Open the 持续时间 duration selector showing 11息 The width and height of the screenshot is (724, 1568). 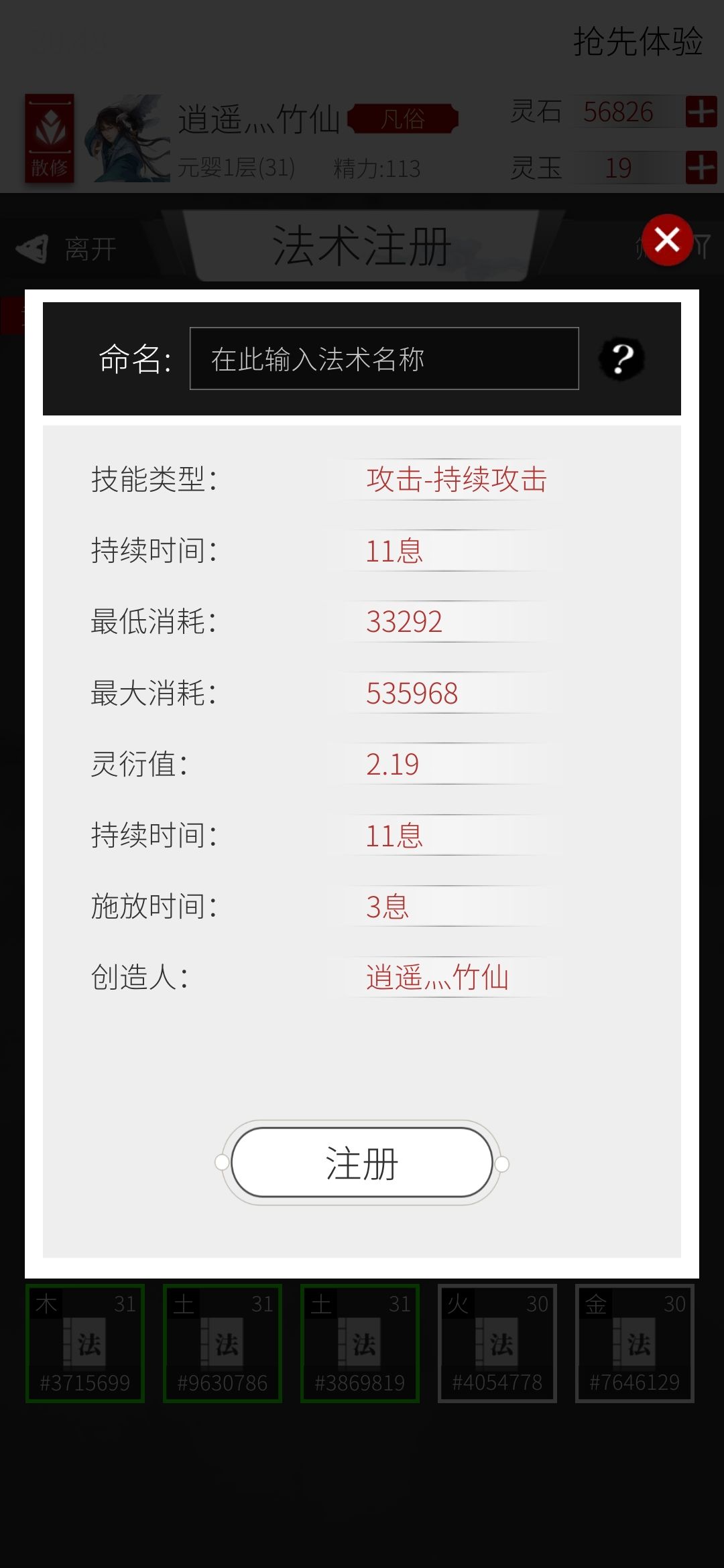pyautogui.click(x=394, y=551)
